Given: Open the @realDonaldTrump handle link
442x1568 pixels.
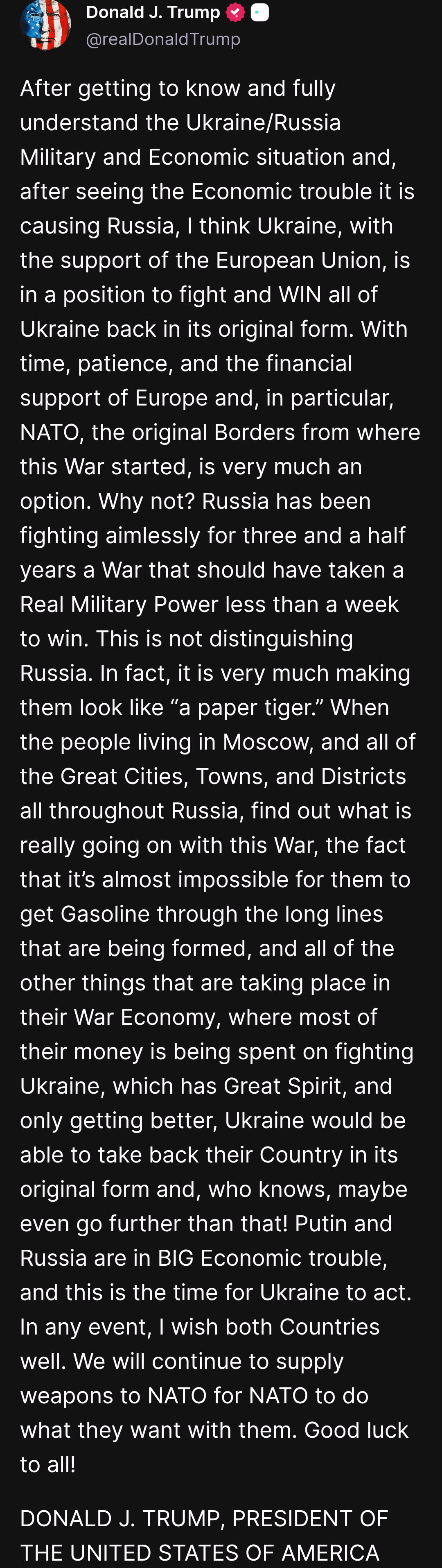Looking at the screenshot, I should pyautogui.click(x=163, y=40).
